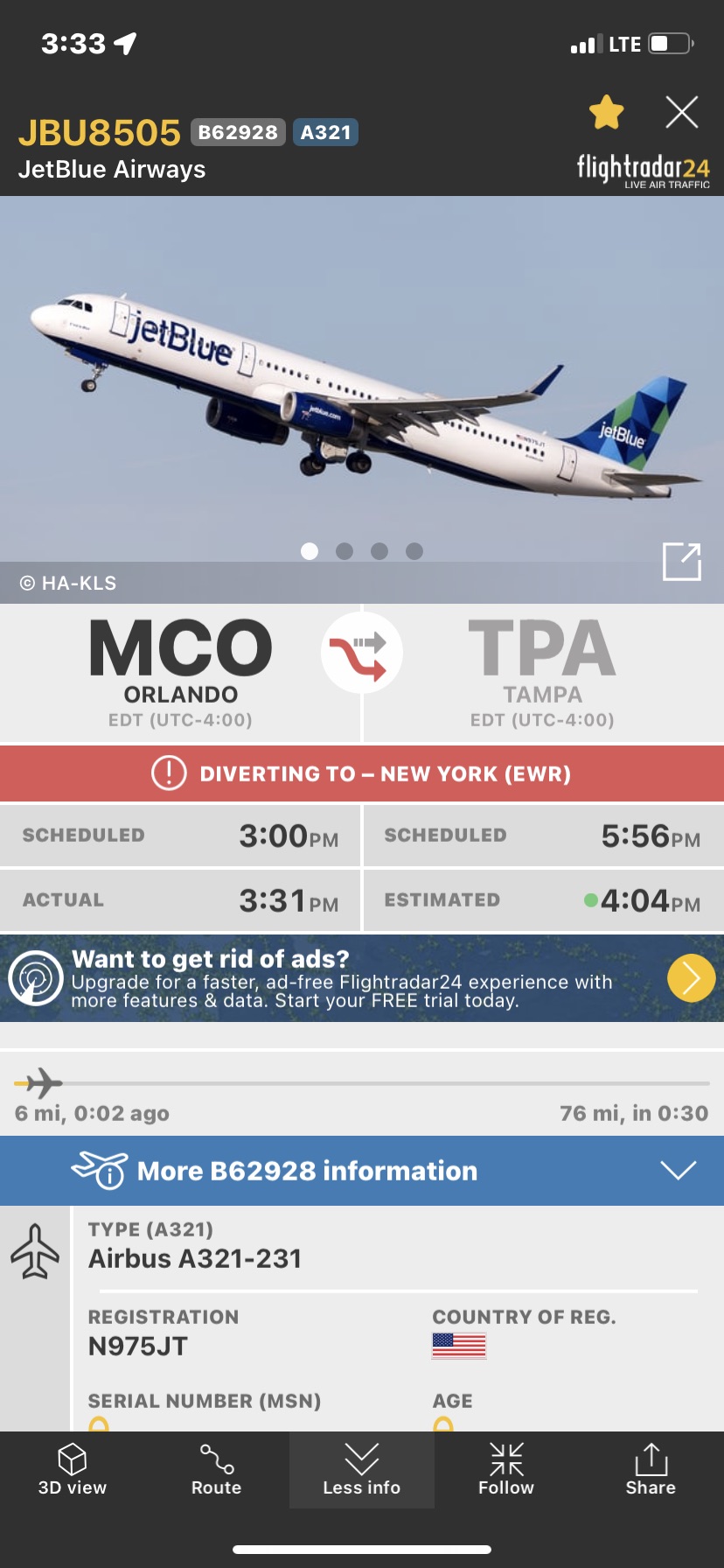Viewport: 724px width, 1568px height.
Task: Follow this flight on map
Action: point(506,1469)
